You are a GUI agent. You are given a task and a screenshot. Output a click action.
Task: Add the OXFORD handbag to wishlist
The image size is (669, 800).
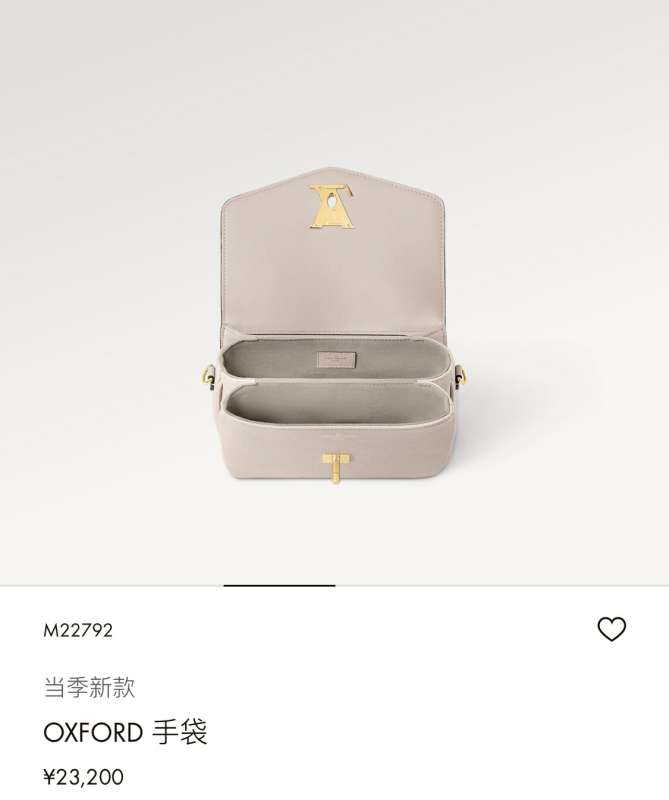click(x=611, y=629)
